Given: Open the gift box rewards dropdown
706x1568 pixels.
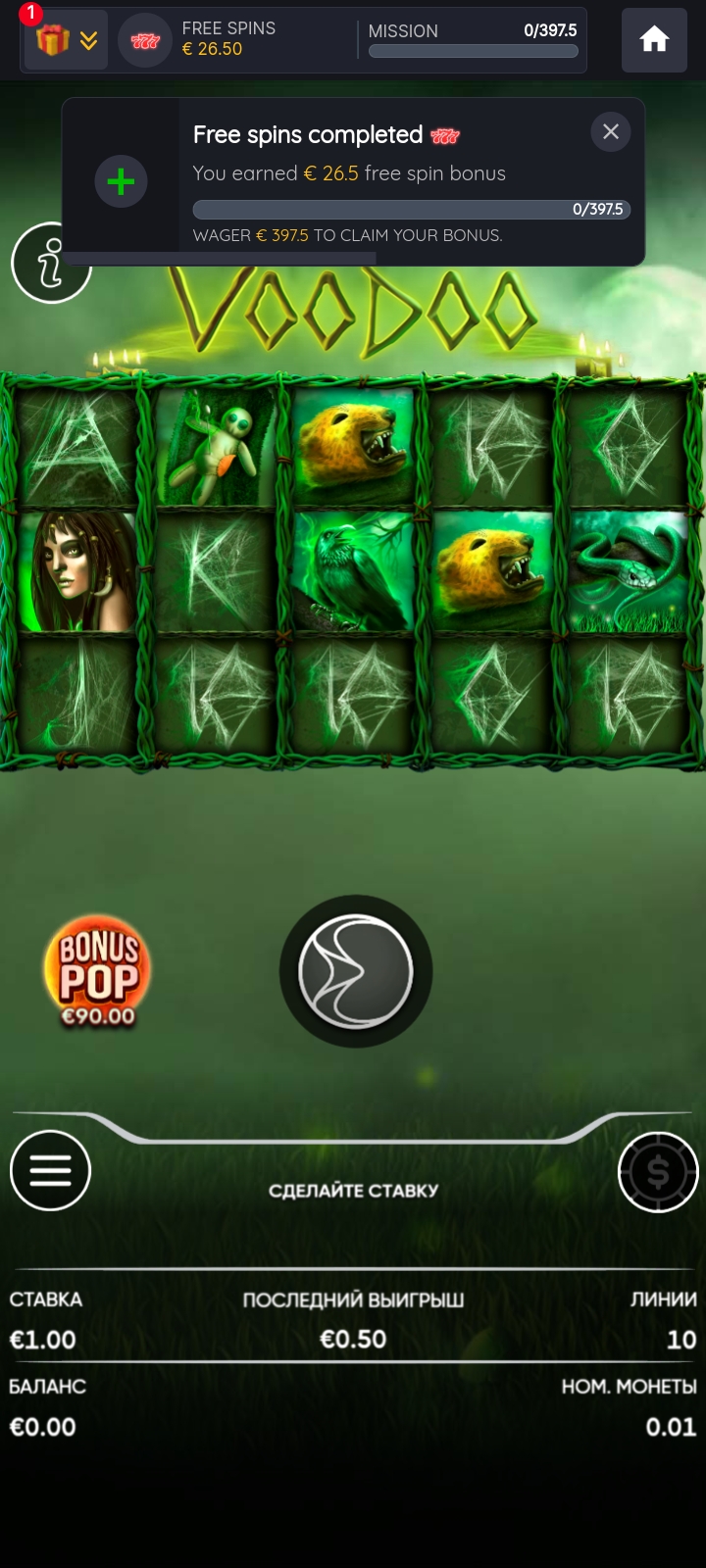Looking at the screenshot, I should (x=67, y=41).
